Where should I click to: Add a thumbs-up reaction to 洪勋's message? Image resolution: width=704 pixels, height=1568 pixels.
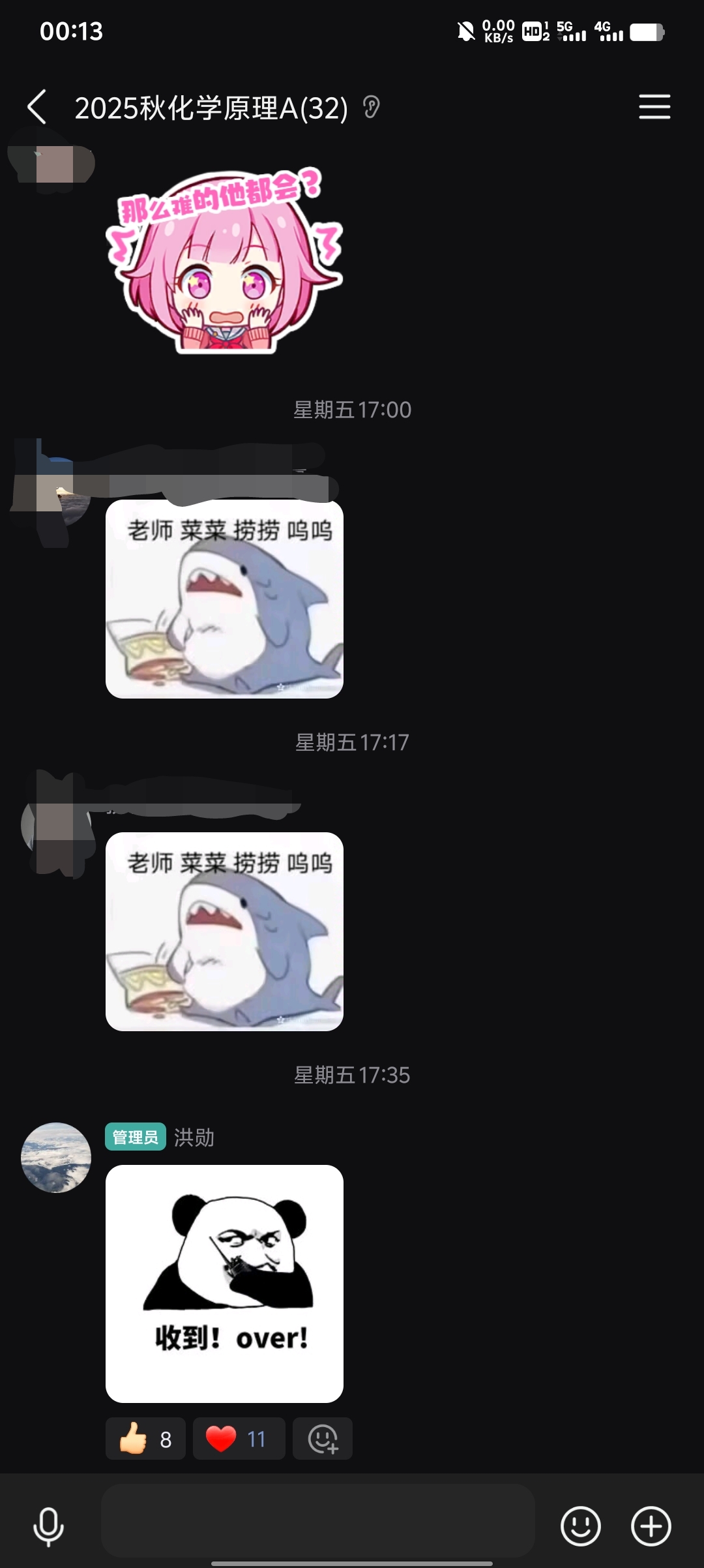tap(145, 1438)
